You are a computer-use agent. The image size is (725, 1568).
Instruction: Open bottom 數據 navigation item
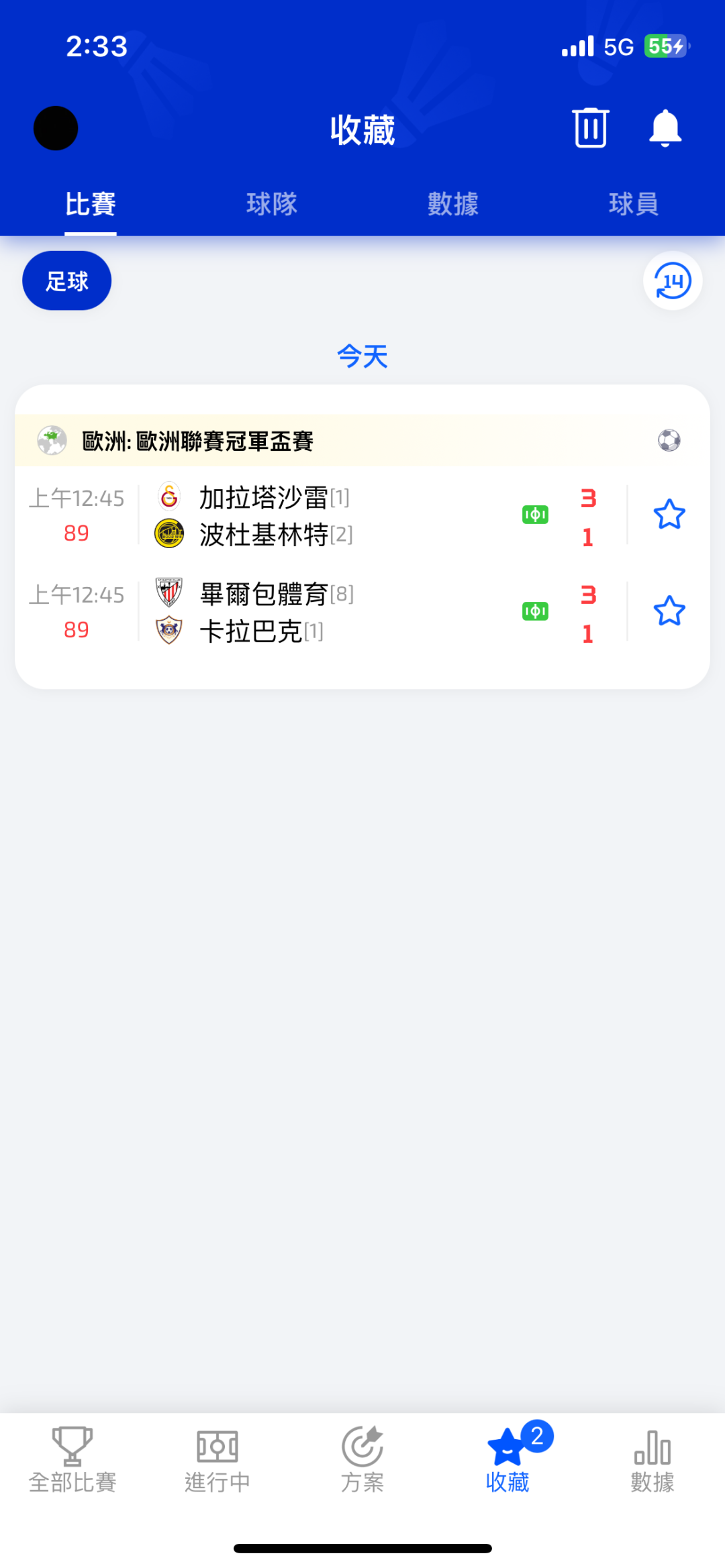pos(652,1460)
